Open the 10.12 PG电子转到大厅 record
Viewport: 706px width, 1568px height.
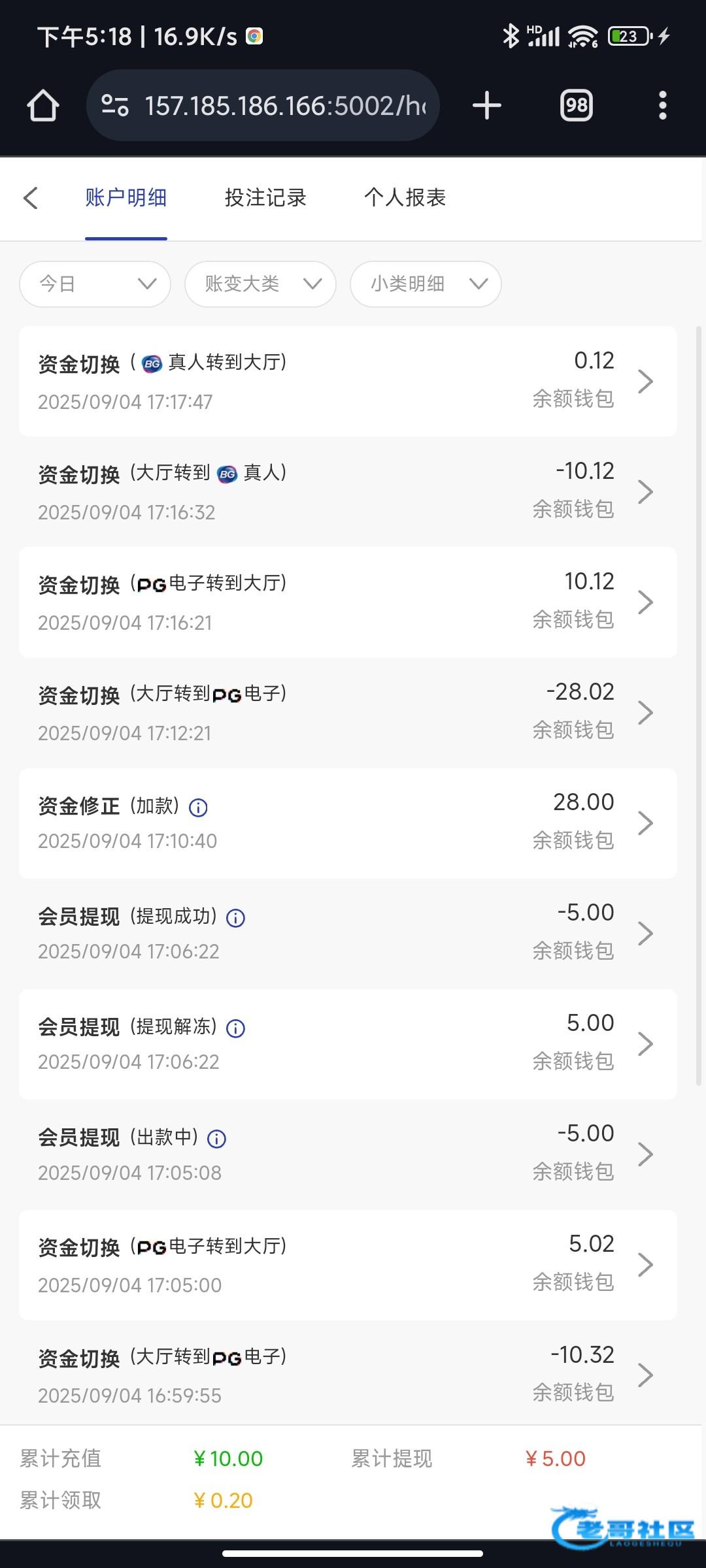(348, 602)
